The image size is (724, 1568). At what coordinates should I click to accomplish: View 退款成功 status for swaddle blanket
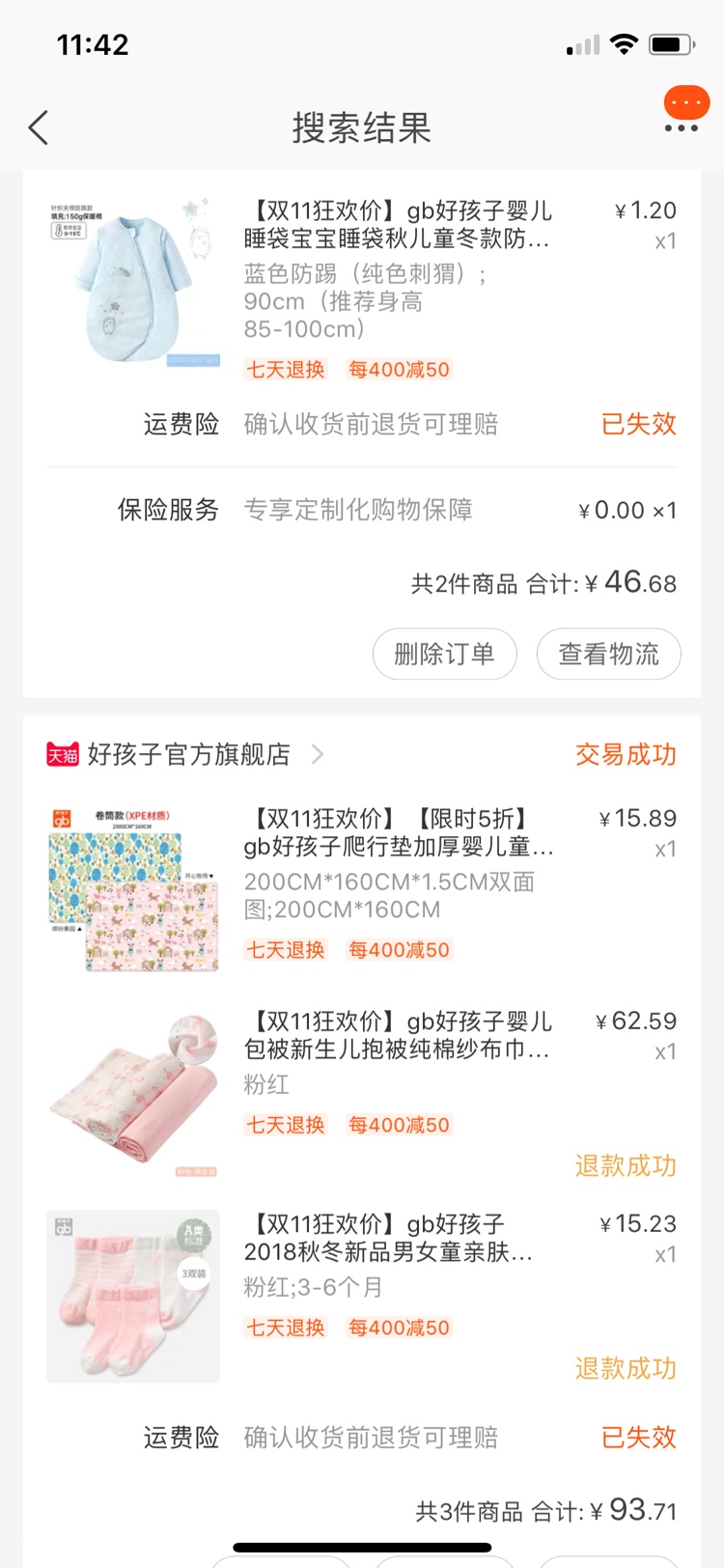point(626,1165)
